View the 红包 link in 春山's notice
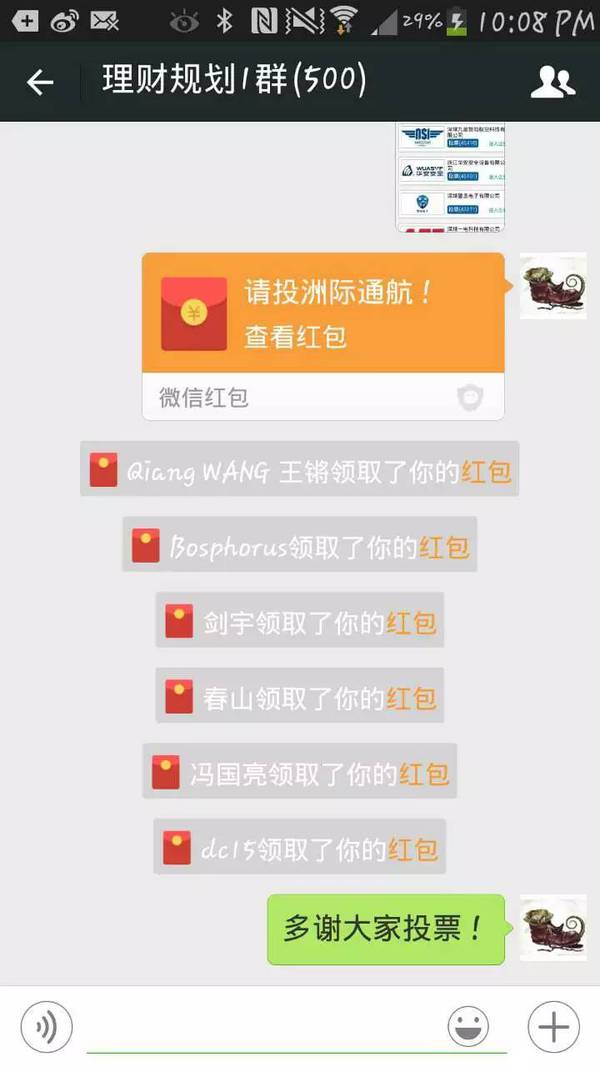The image size is (600, 1067). coord(411,697)
